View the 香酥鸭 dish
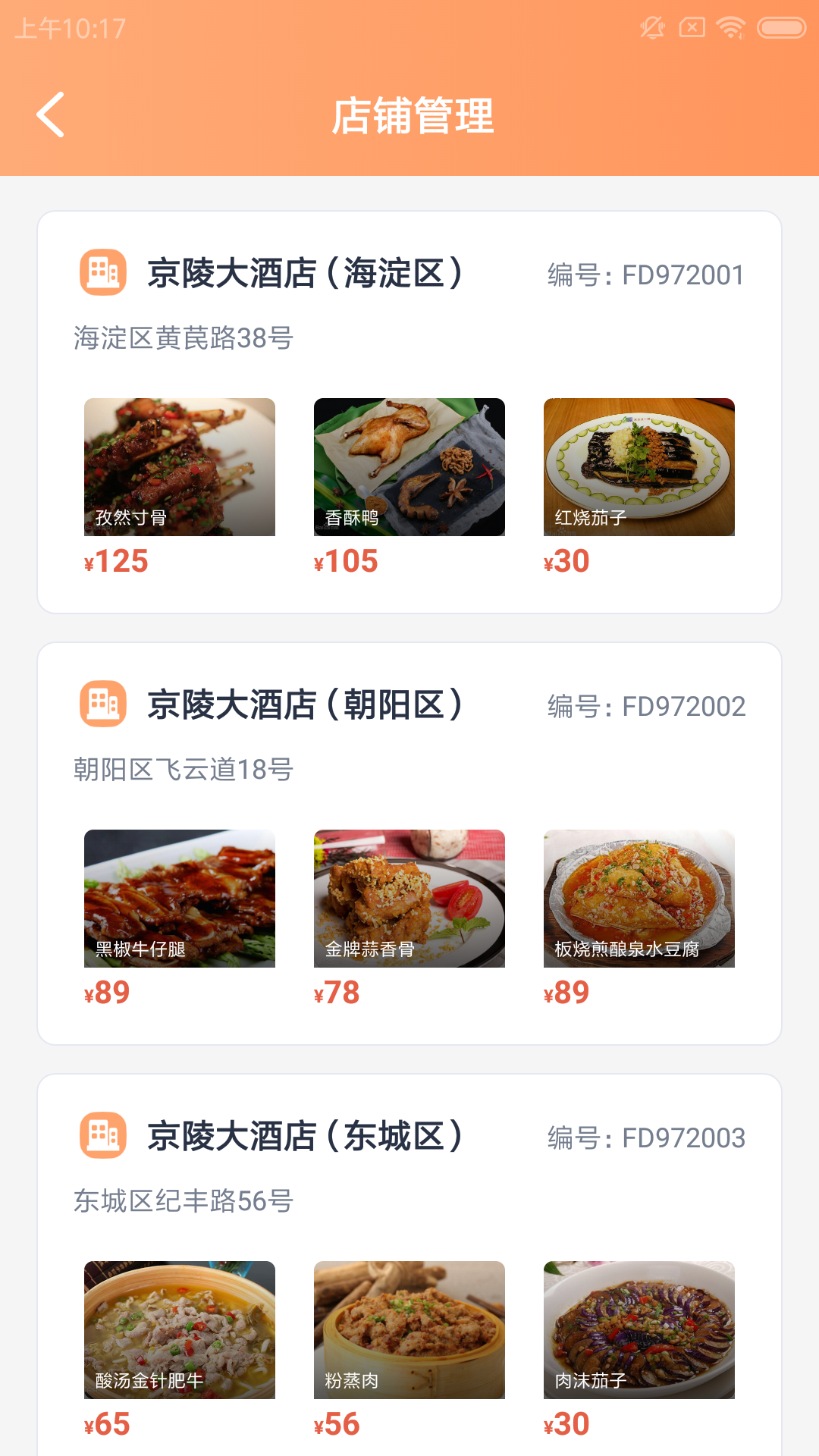819x1456 pixels. 409,467
